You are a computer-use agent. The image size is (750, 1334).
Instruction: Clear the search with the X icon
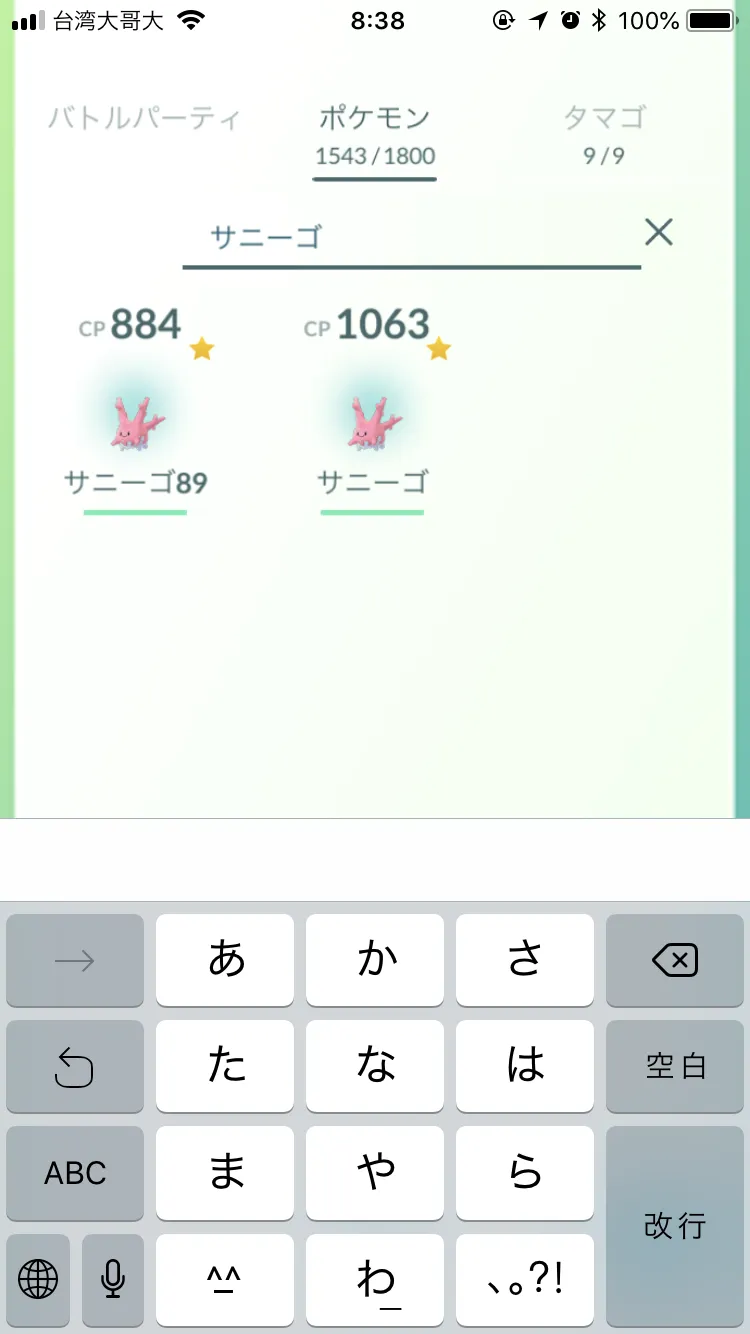coord(658,232)
